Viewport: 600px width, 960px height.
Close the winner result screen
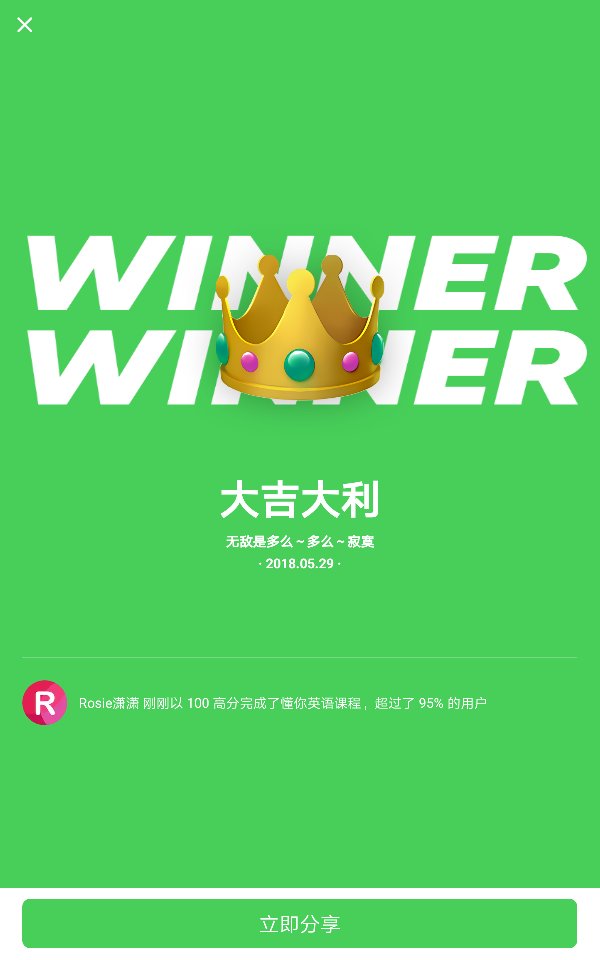pos(25,25)
